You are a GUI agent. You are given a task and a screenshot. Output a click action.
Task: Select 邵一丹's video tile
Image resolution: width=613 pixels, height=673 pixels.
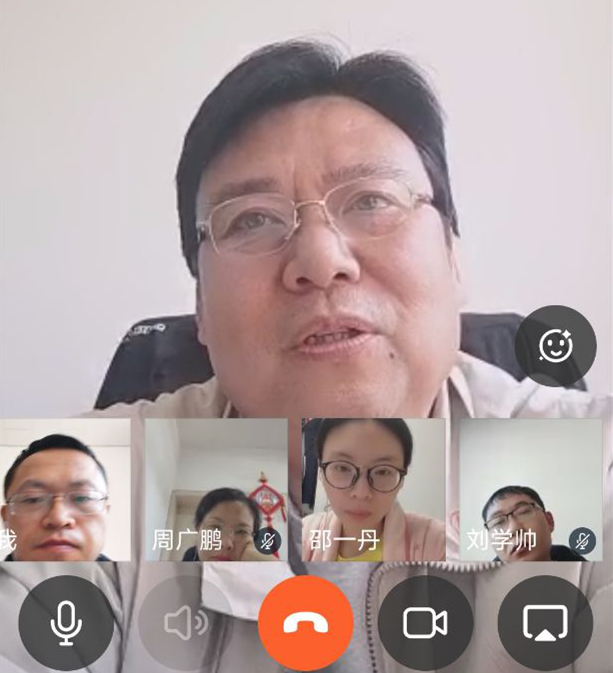coord(373,489)
